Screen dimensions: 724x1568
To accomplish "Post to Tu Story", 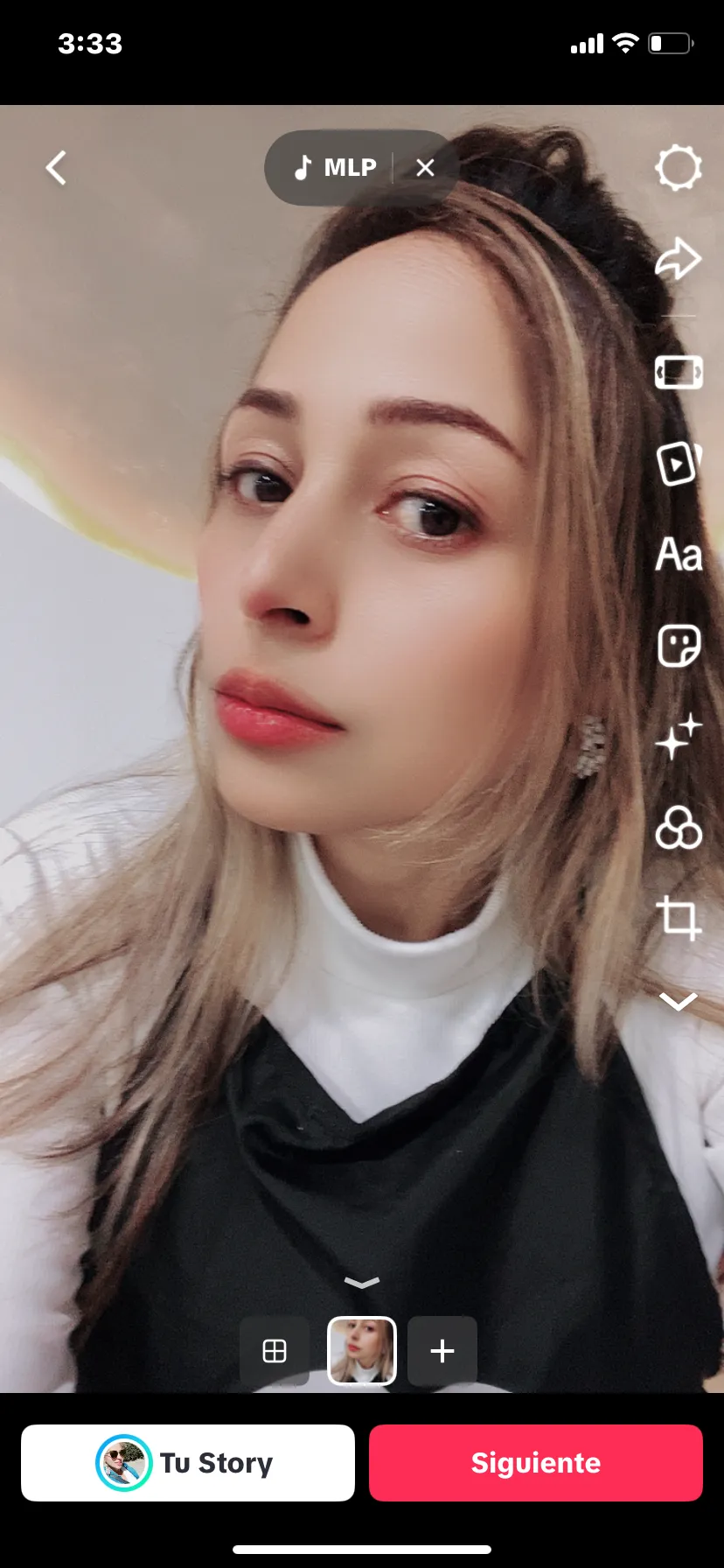I will coord(188,1463).
